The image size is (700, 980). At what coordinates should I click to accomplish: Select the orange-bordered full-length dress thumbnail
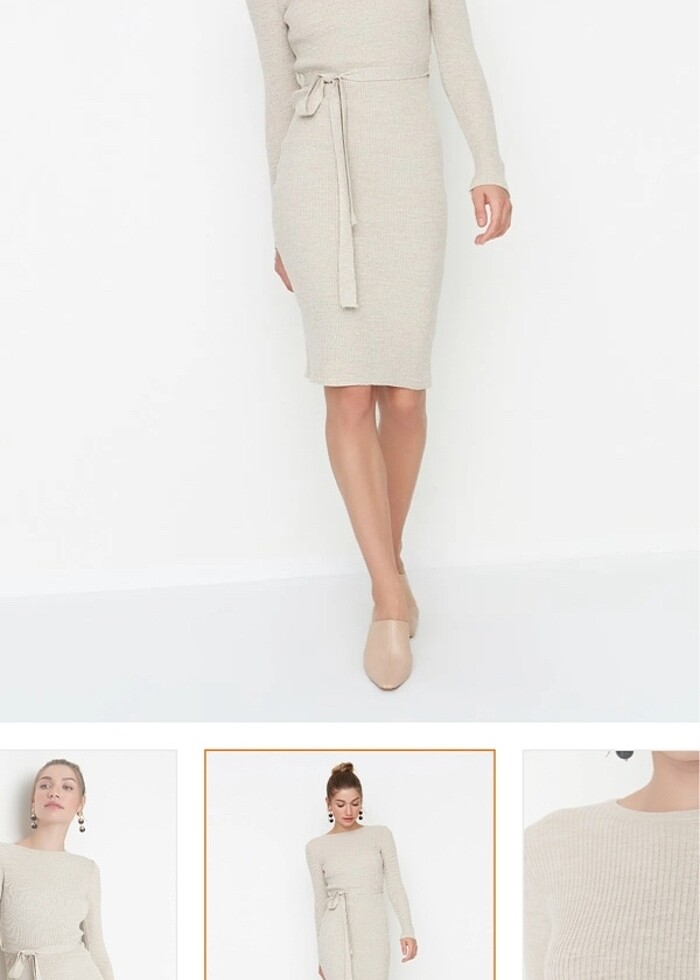coord(350,865)
